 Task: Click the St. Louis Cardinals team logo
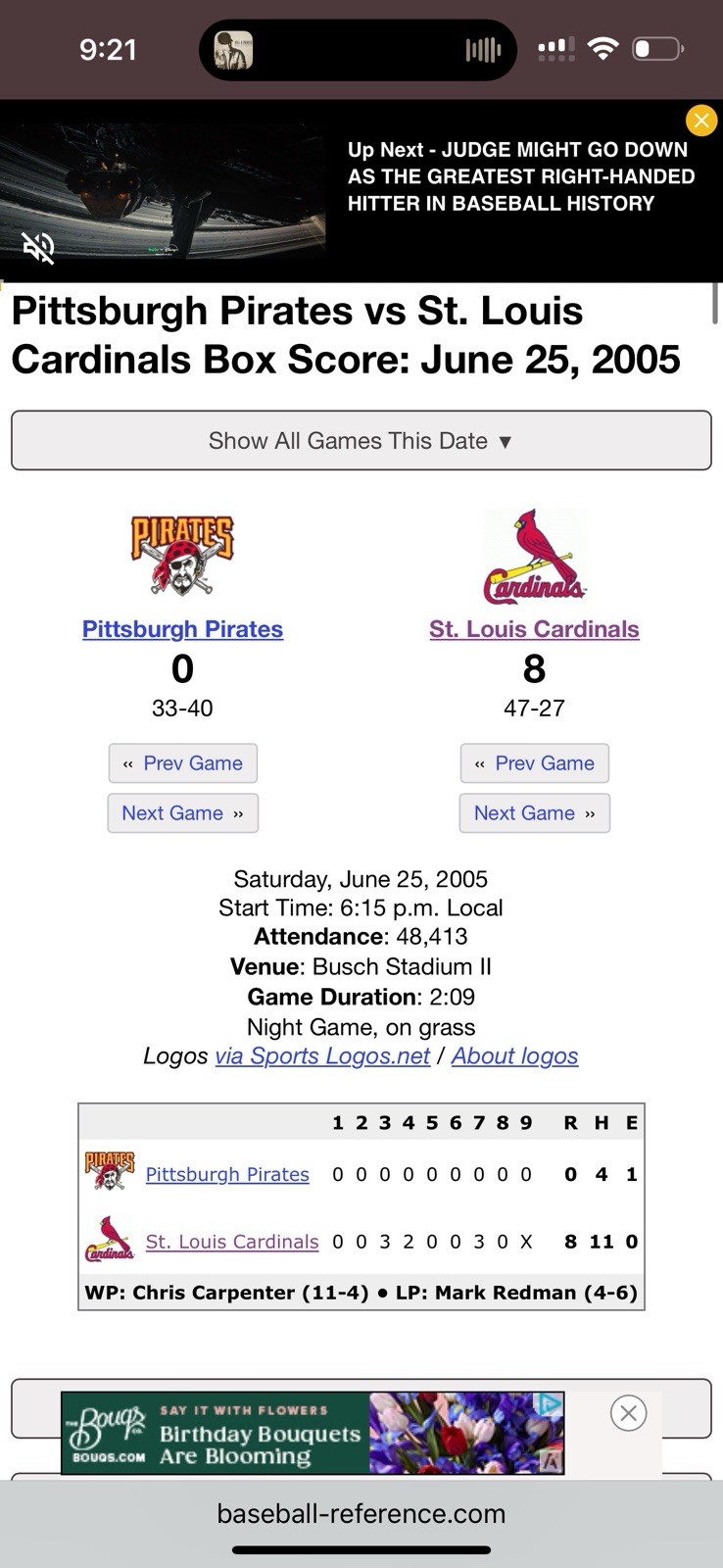534,556
